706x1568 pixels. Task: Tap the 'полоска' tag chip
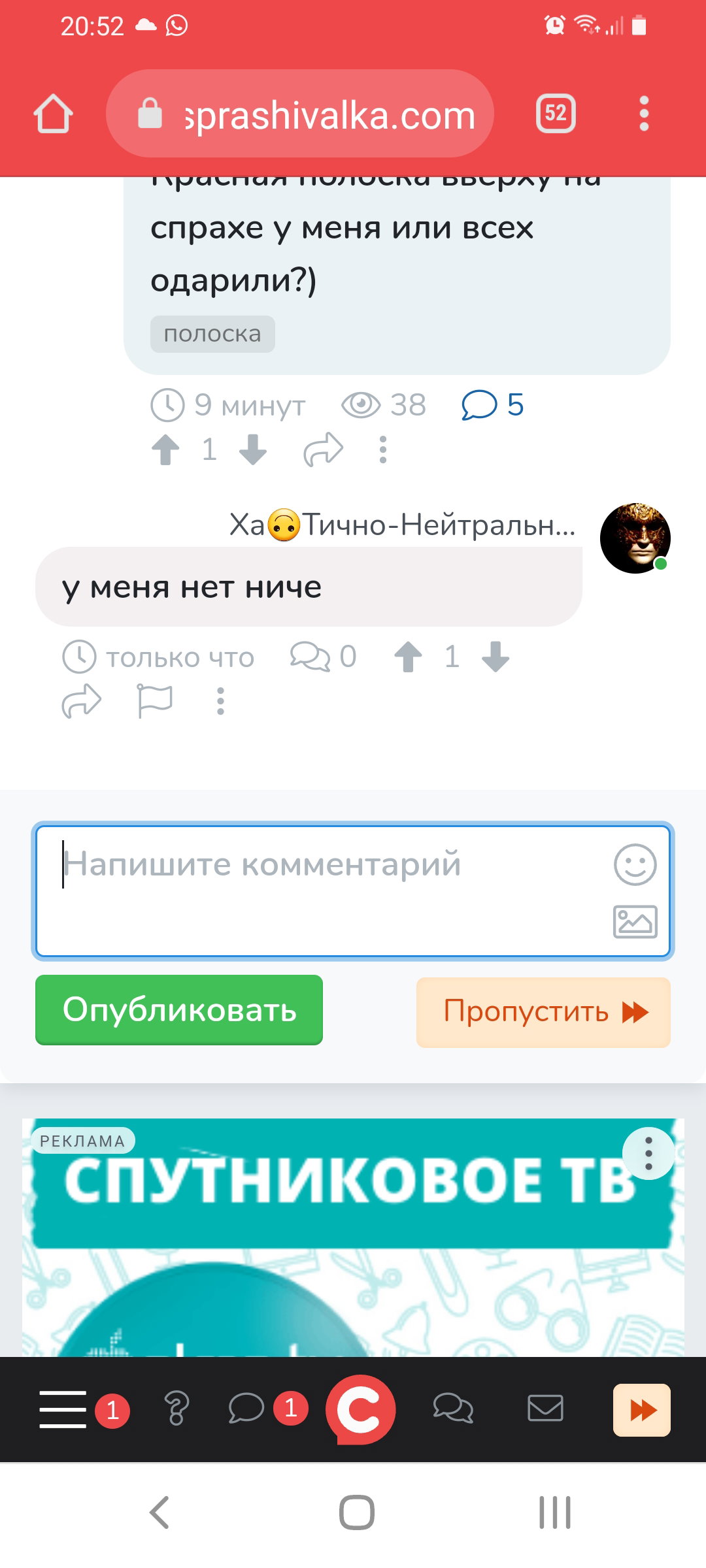[212, 335]
